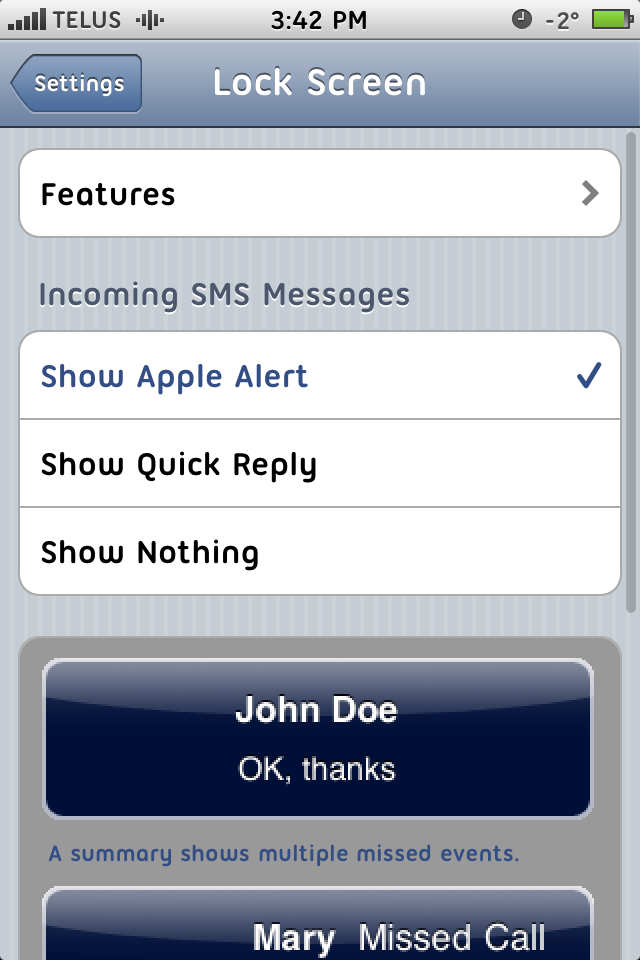Image resolution: width=640 pixels, height=960 pixels.
Task: Choose Show Quick Reply option
Action: pyautogui.click(x=320, y=464)
